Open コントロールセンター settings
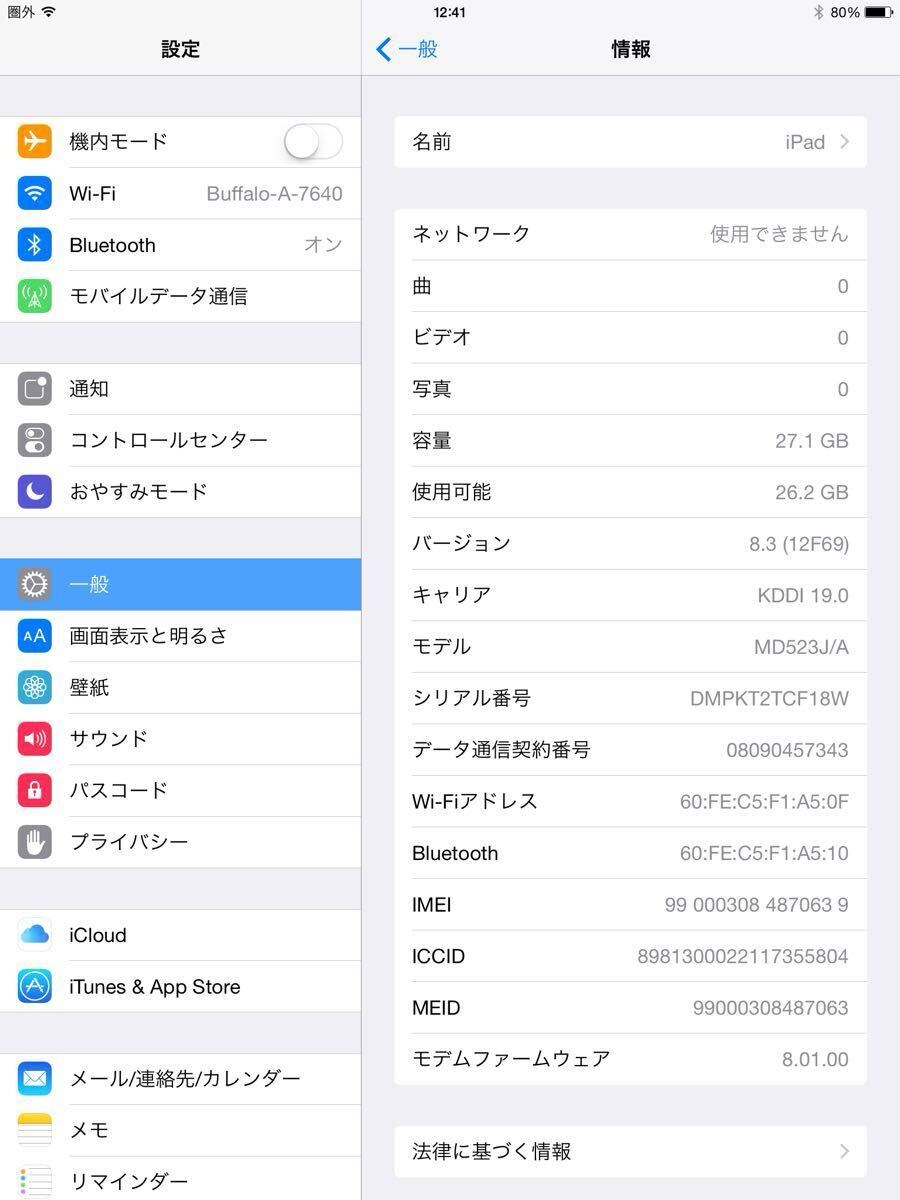 coord(180,440)
